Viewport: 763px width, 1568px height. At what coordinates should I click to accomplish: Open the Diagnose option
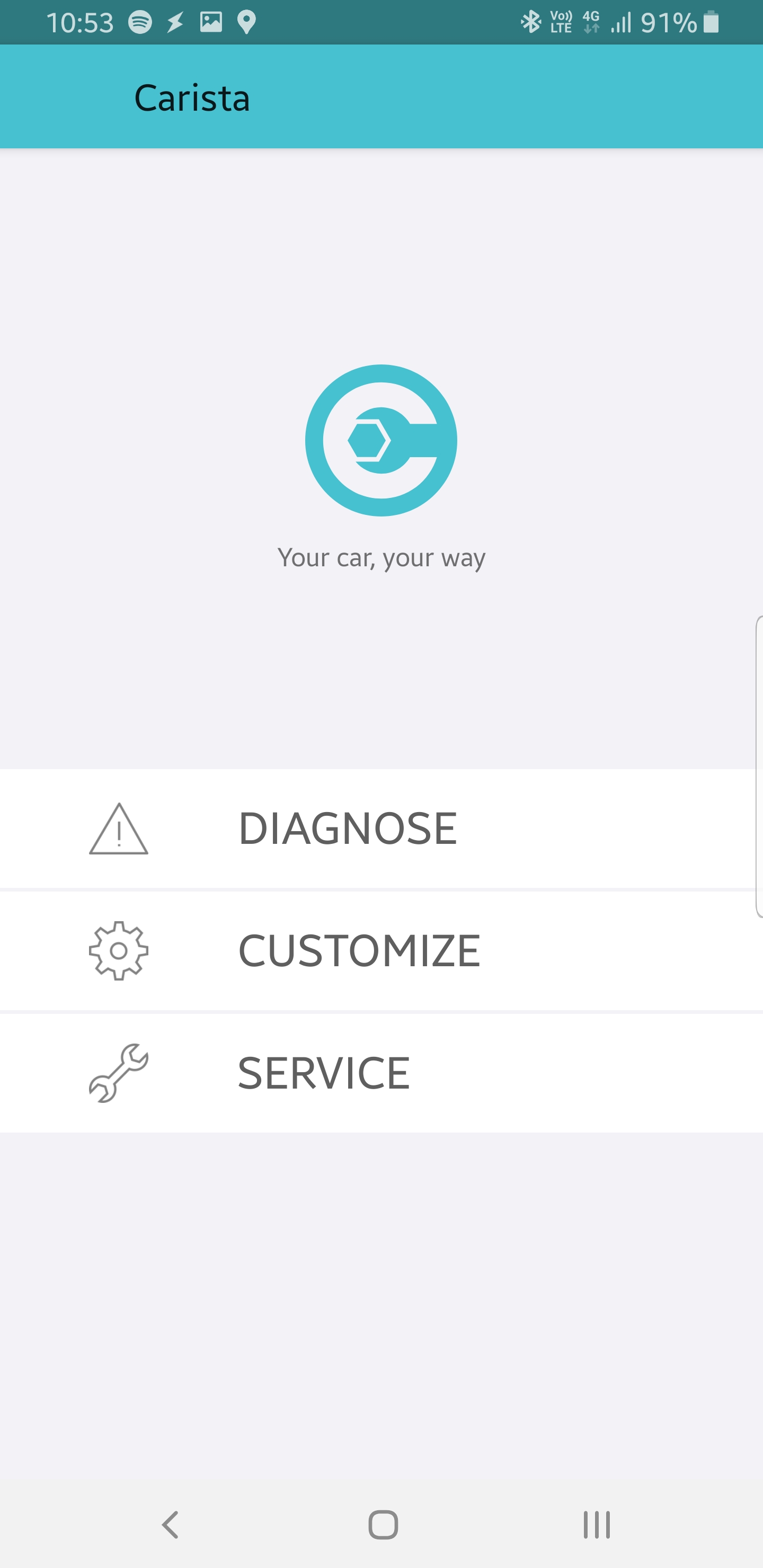(347, 828)
